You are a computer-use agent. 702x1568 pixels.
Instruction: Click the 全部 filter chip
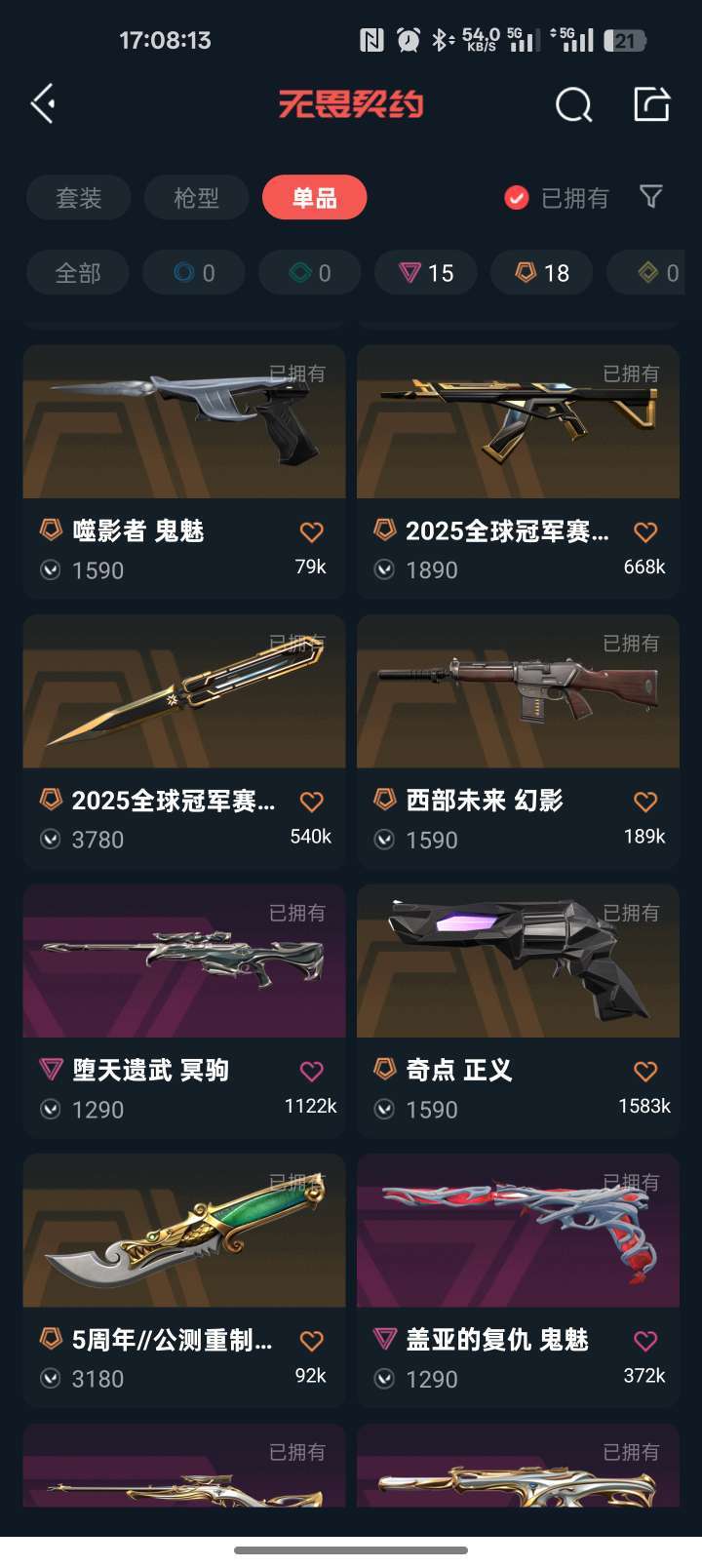pos(77,273)
